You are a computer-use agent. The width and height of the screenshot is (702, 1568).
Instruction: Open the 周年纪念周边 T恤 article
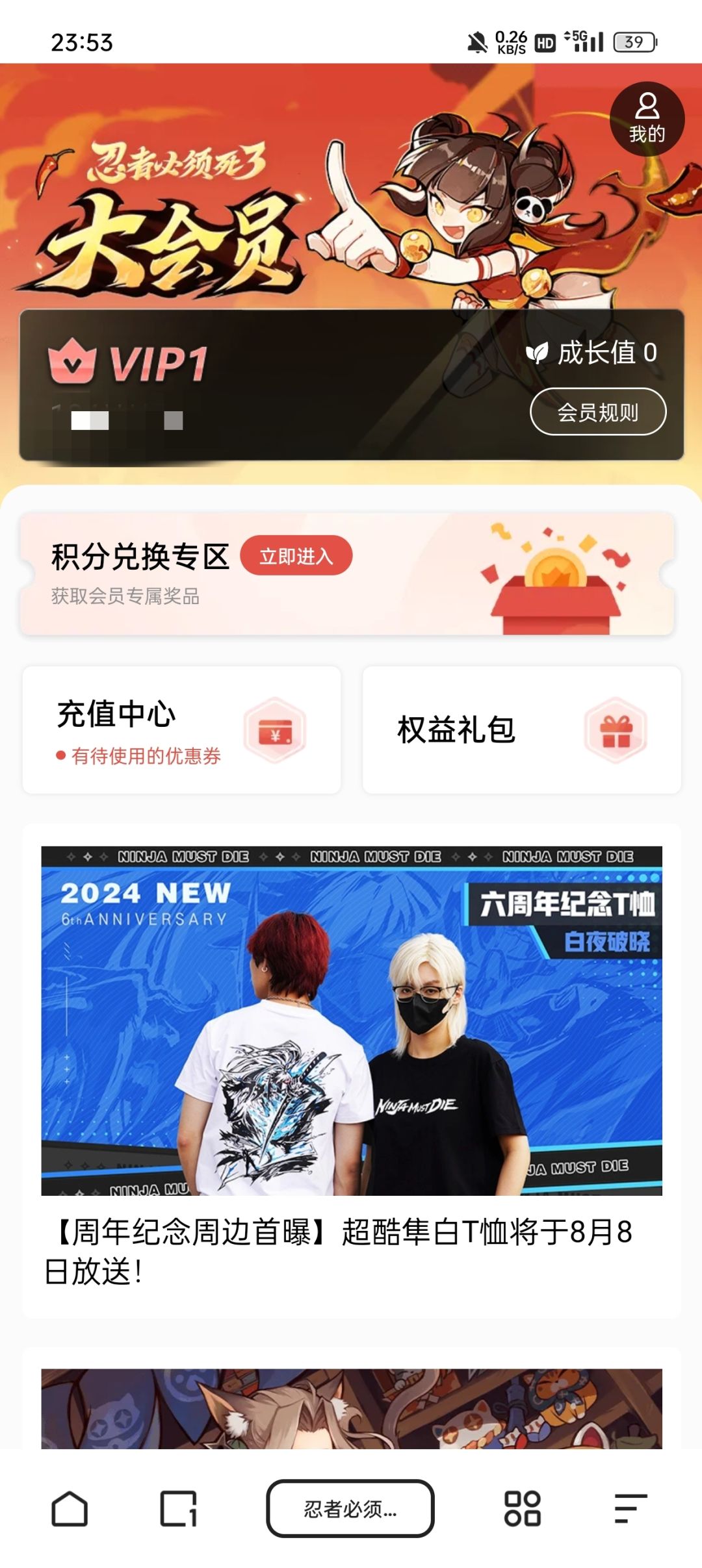352,1070
